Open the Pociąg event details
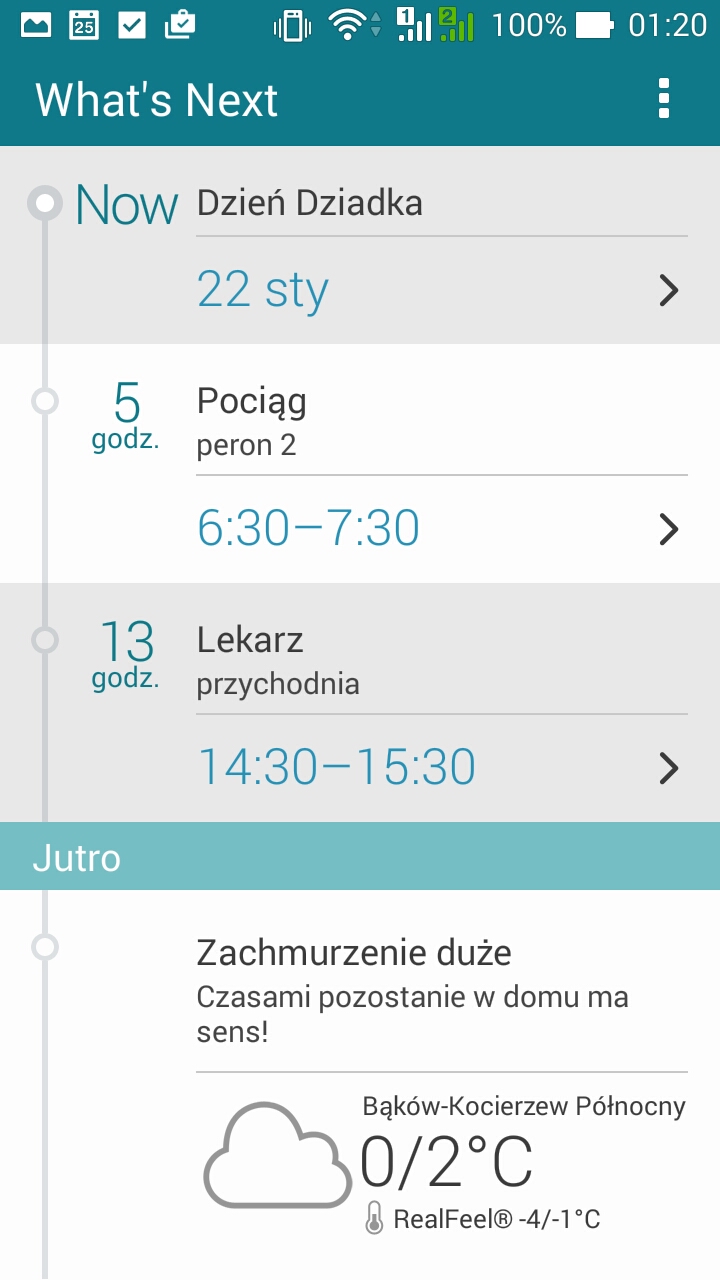The image size is (720, 1280). (440, 465)
